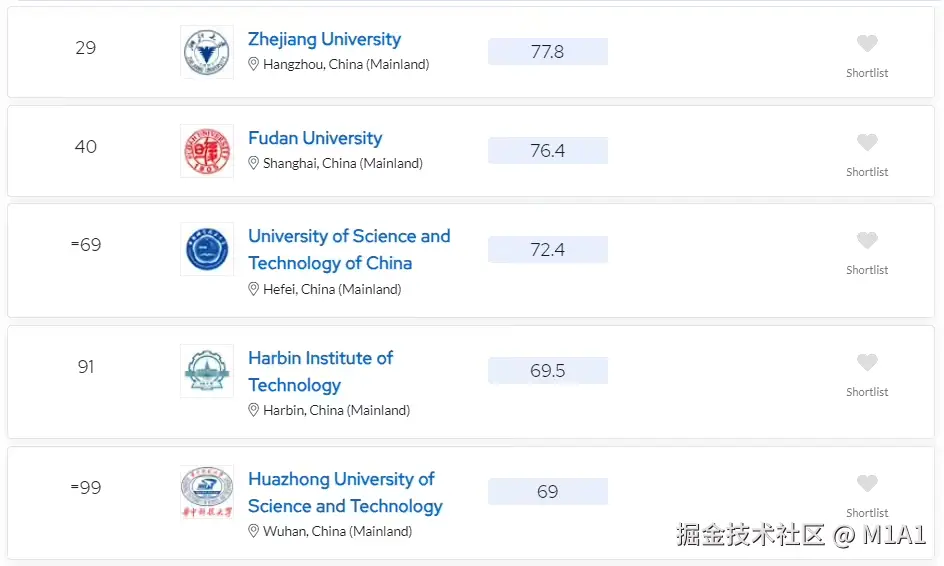View University of Science and Technology of China
This screenshot has height=566, width=944.
point(348,249)
